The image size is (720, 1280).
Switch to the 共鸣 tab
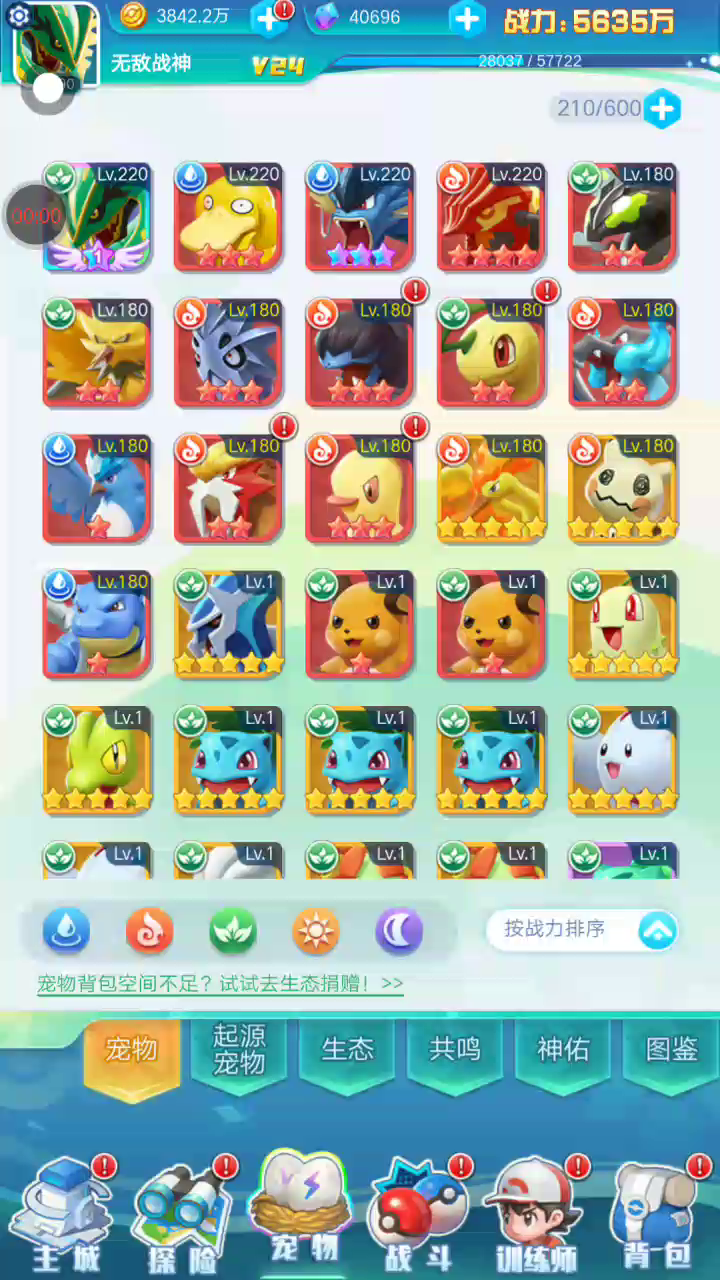(455, 1049)
